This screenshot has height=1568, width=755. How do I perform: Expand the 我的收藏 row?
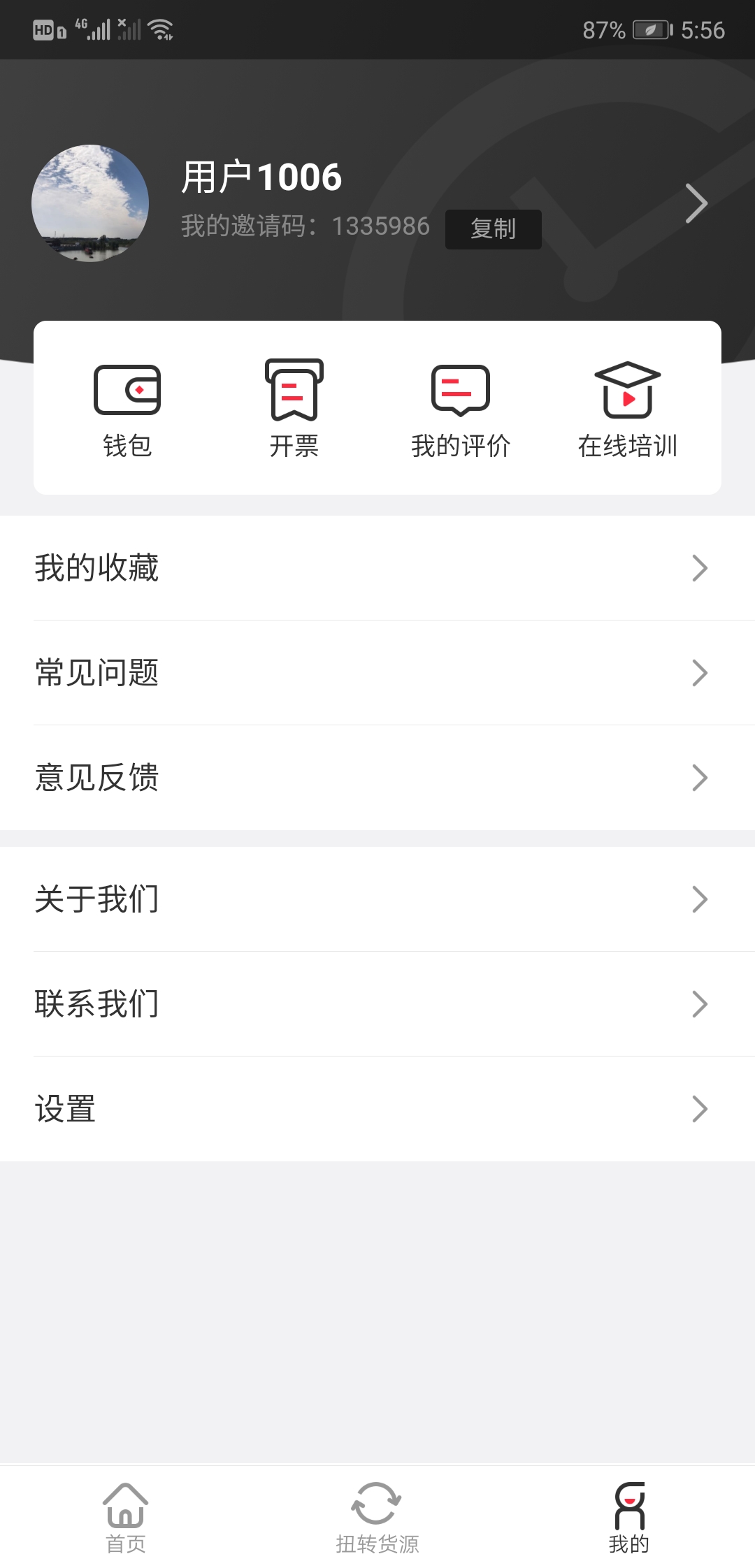pyautogui.click(x=377, y=568)
